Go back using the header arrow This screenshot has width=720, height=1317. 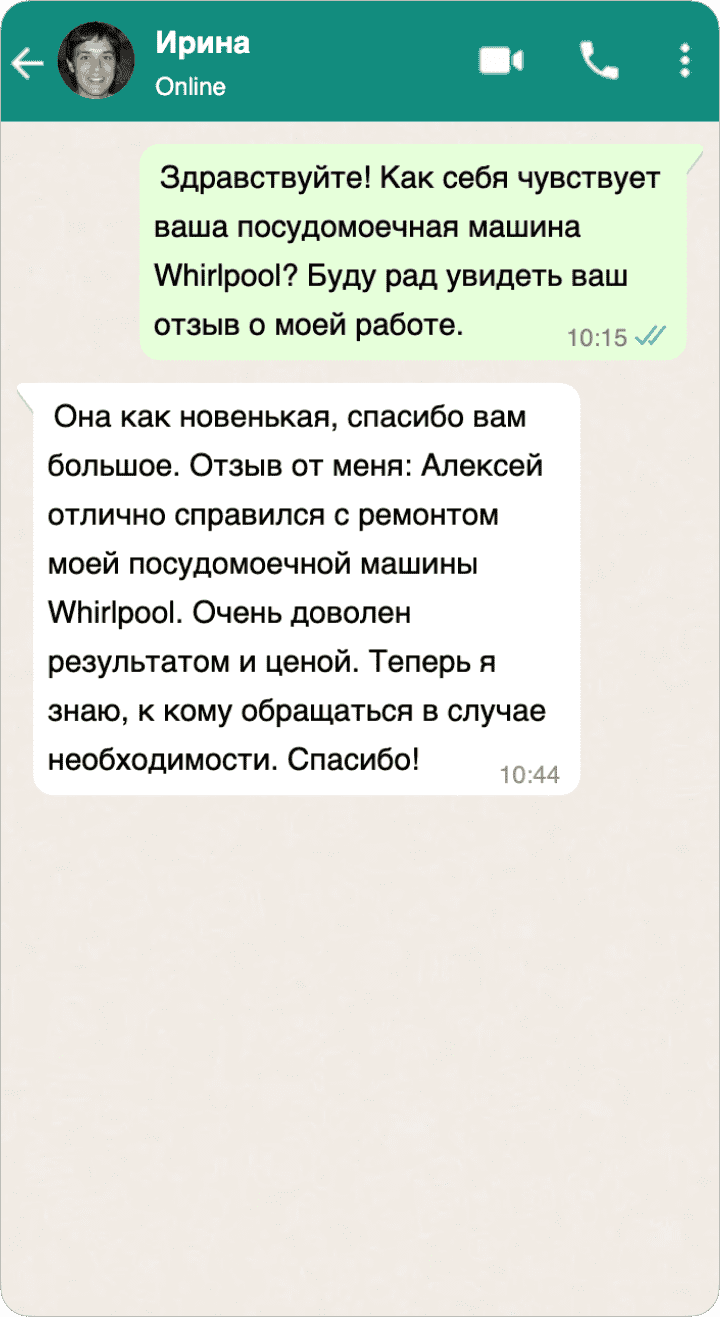coord(27,63)
